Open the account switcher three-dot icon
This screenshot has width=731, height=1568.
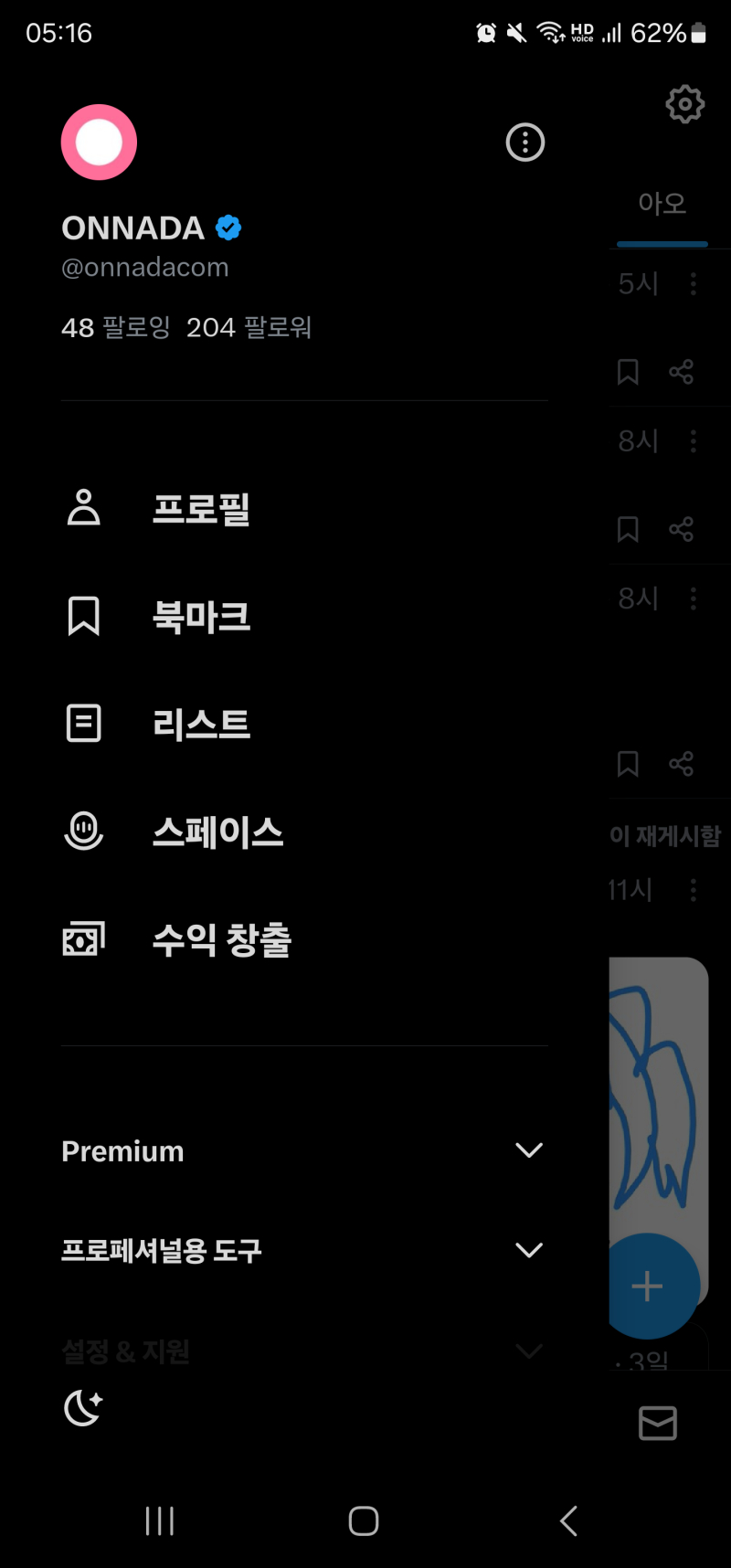tap(525, 143)
